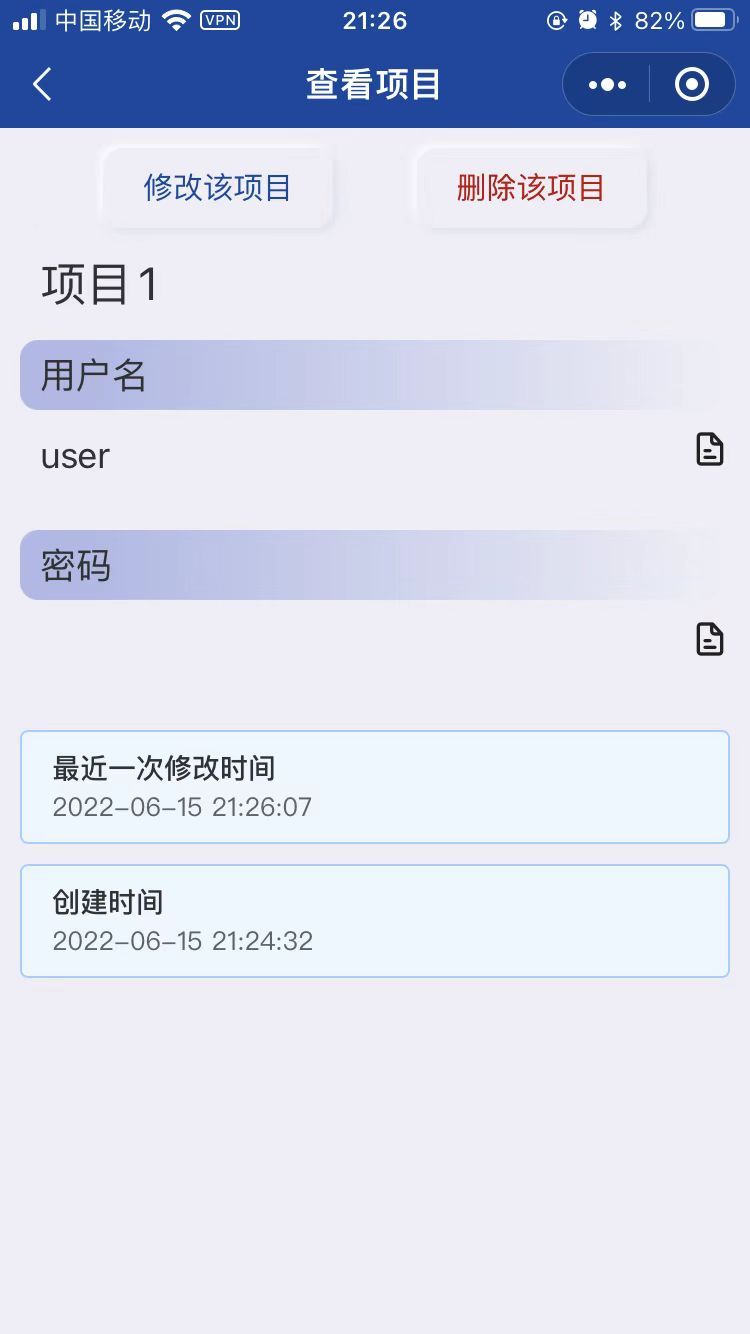Copy the username with its document icon
The image size is (750, 1334).
pyautogui.click(x=709, y=450)
